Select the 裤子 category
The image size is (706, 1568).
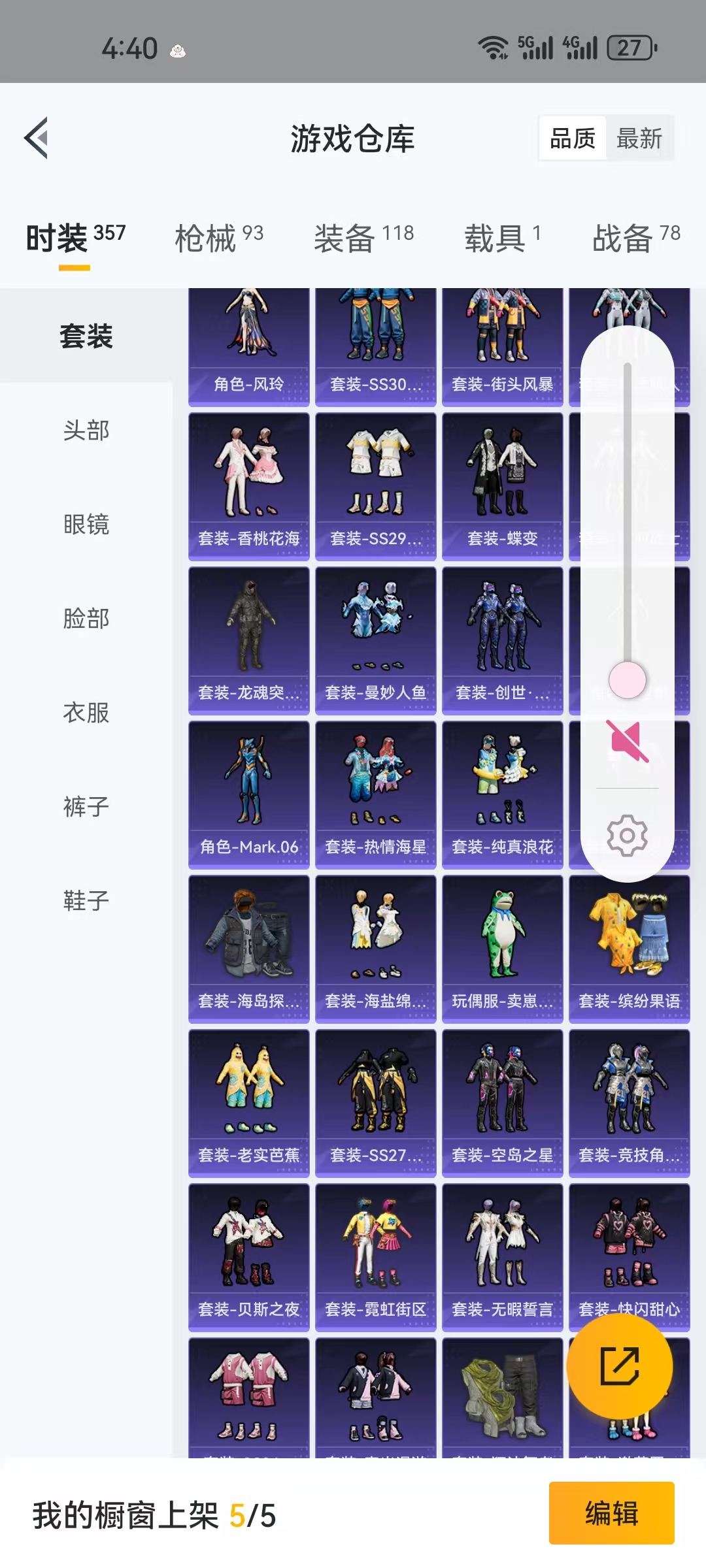point(86,807)
